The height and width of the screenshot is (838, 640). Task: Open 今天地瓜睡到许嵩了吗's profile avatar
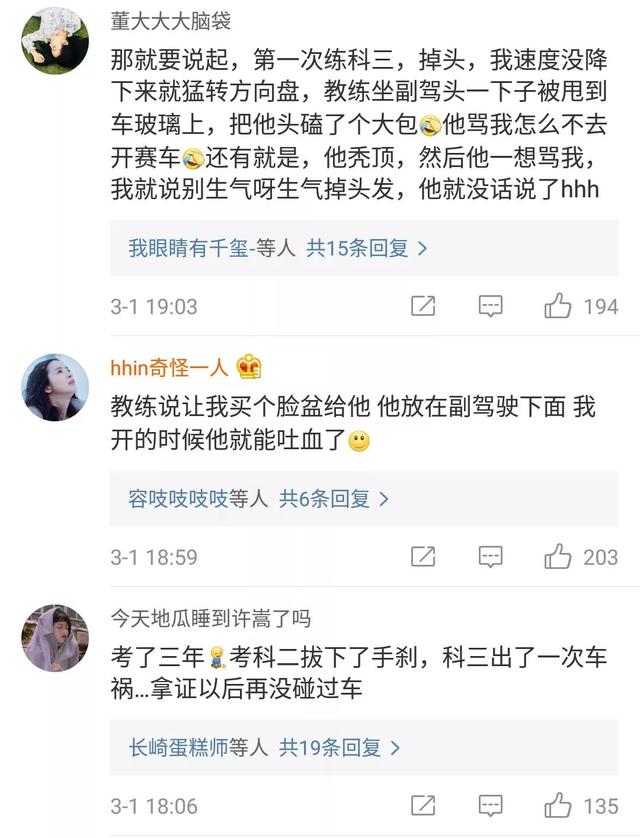pos(55,638)
